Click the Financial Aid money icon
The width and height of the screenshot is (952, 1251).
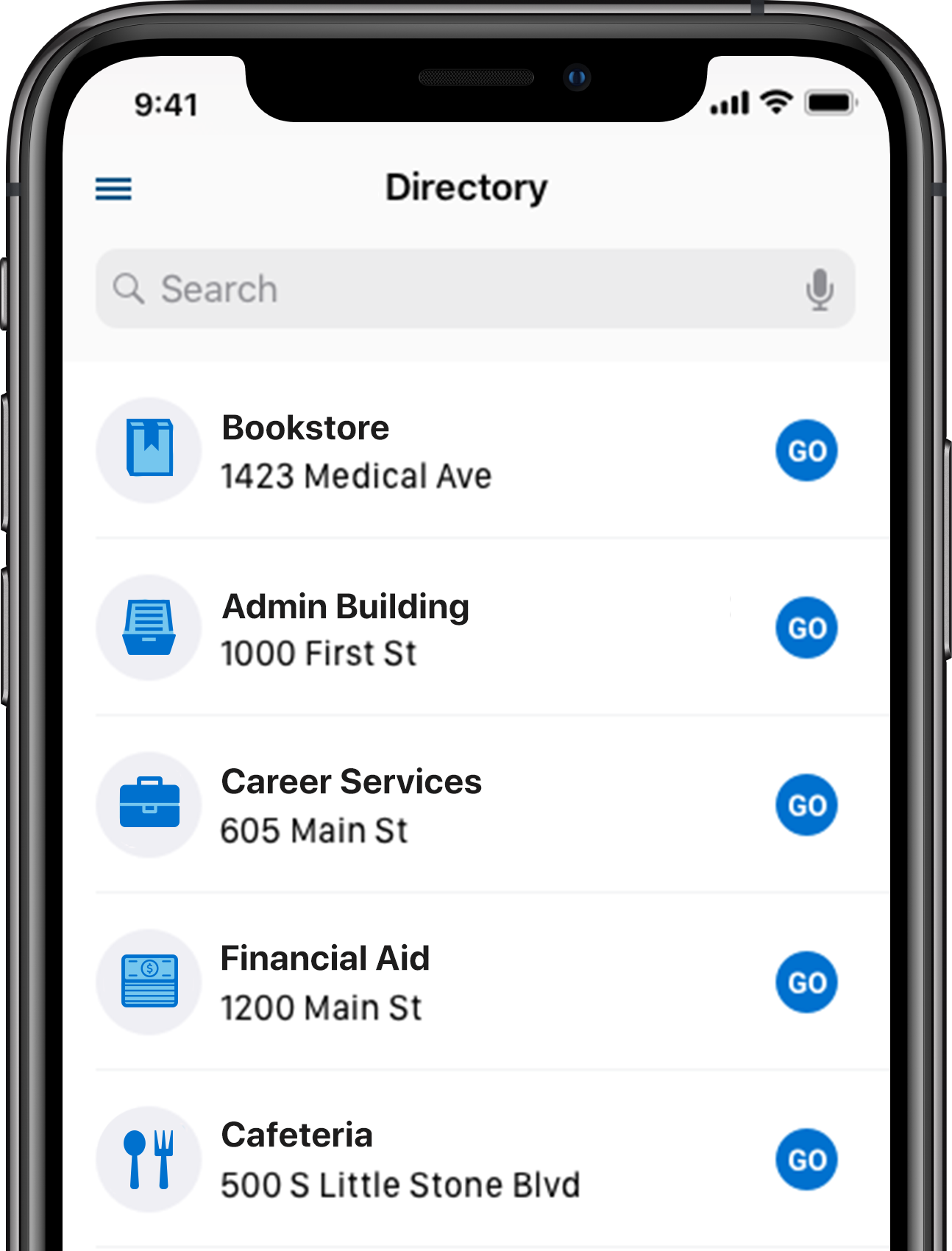[x=149, y=982]
